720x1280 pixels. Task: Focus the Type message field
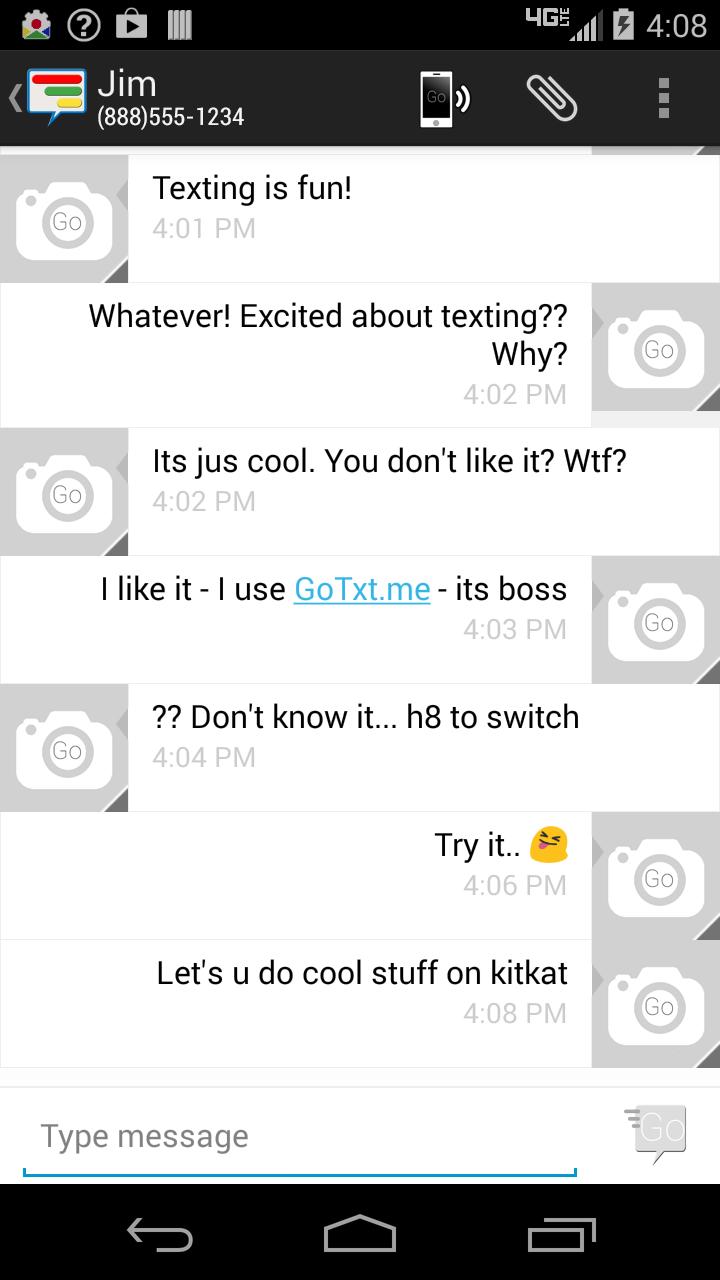click(x=300, y=1136)
